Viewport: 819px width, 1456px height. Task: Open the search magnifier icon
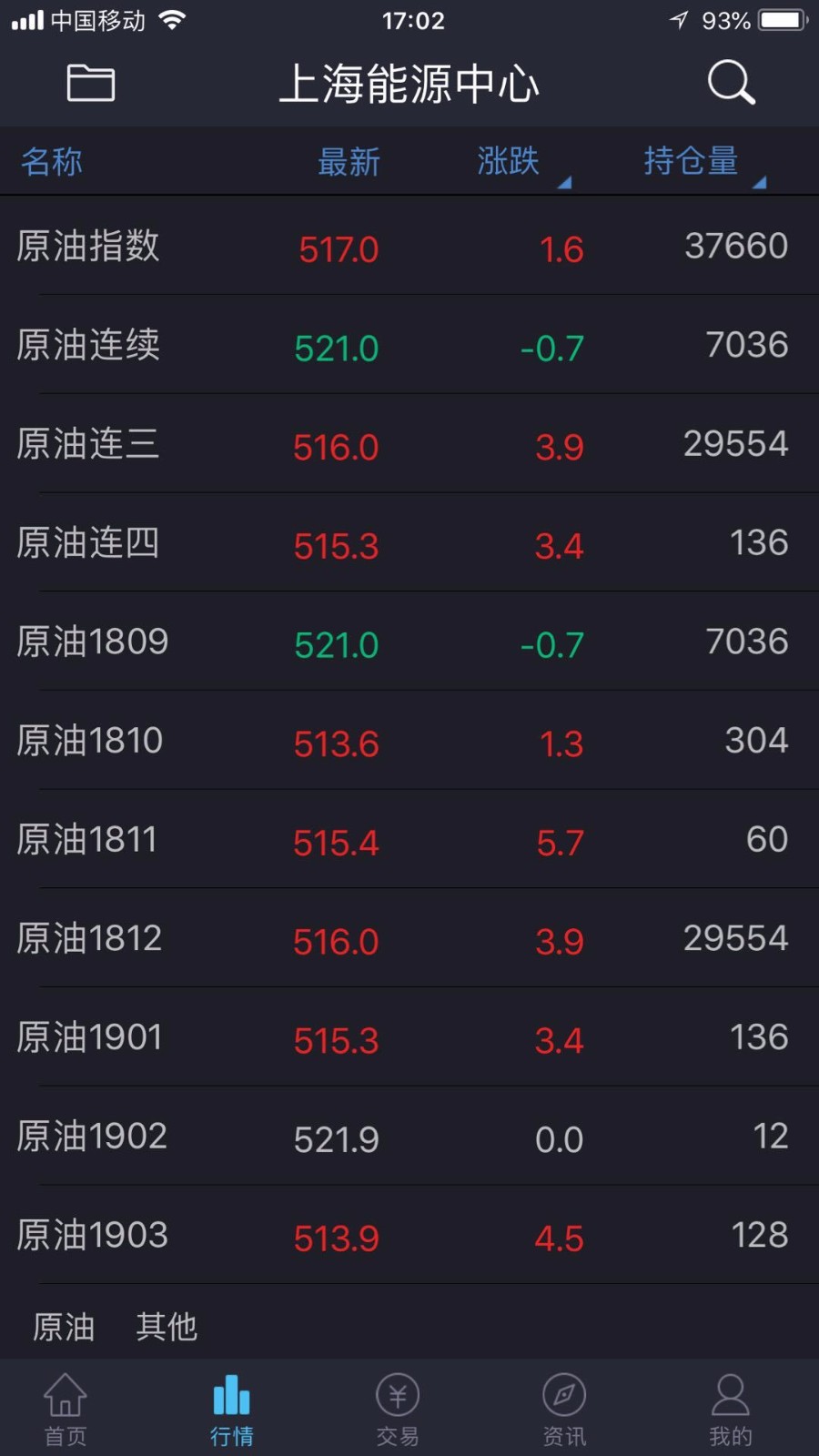point(730,82)
